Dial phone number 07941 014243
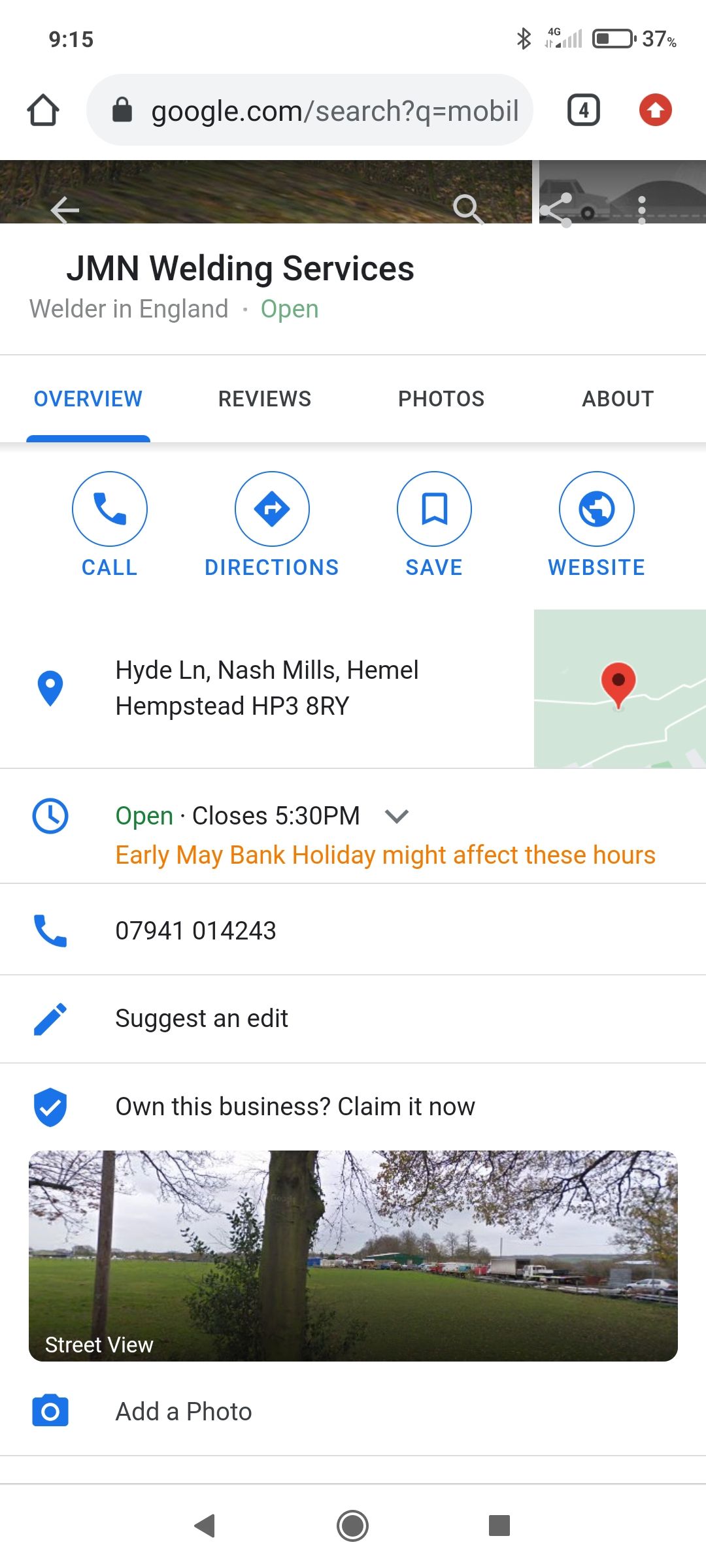Screen dimensions: 706x1568 point(353,930)
